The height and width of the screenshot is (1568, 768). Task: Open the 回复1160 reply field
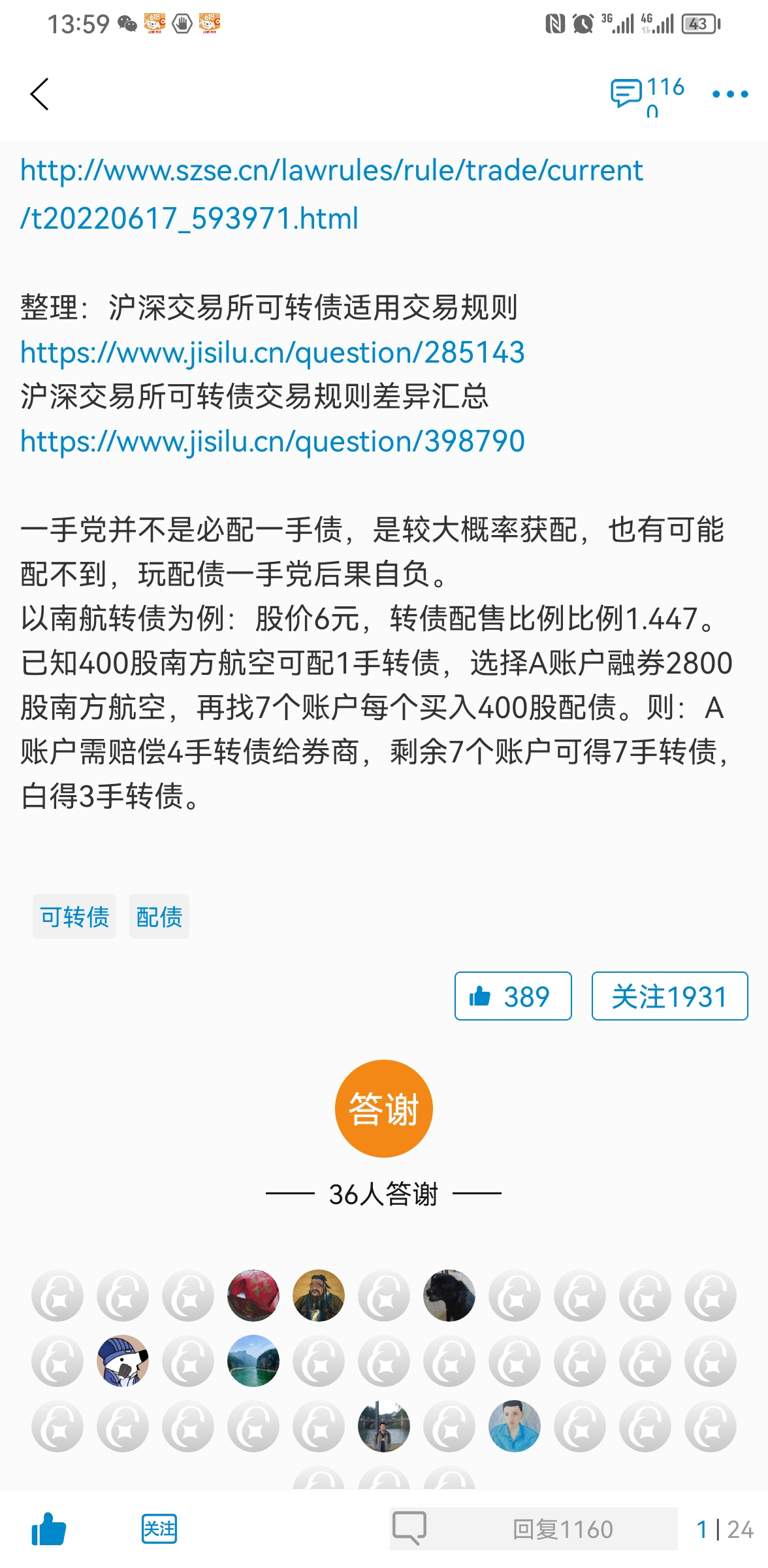534,1529
